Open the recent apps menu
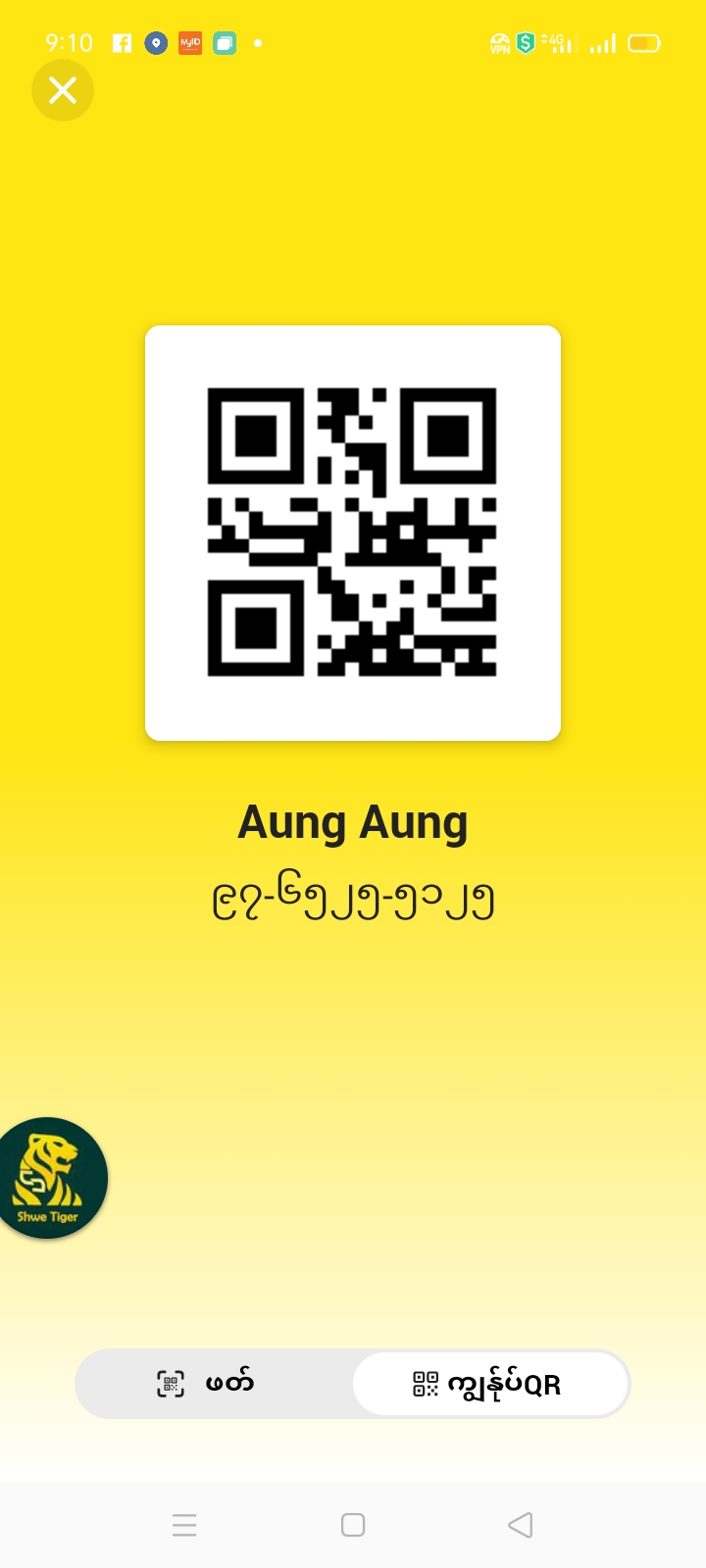Viewport: 706px width, 1568px height. click(x=184, y=1525)
